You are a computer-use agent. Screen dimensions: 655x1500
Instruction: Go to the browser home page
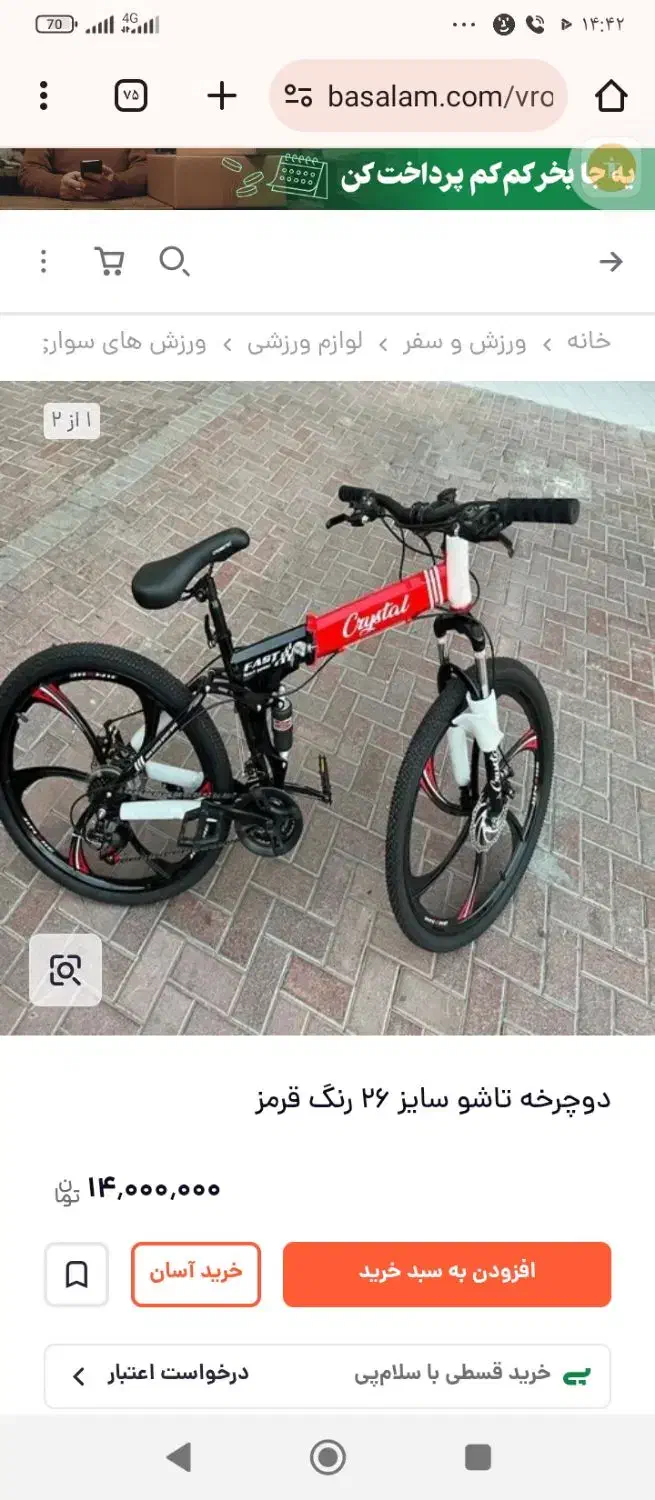pyautogui.click(x=611, y=96)
